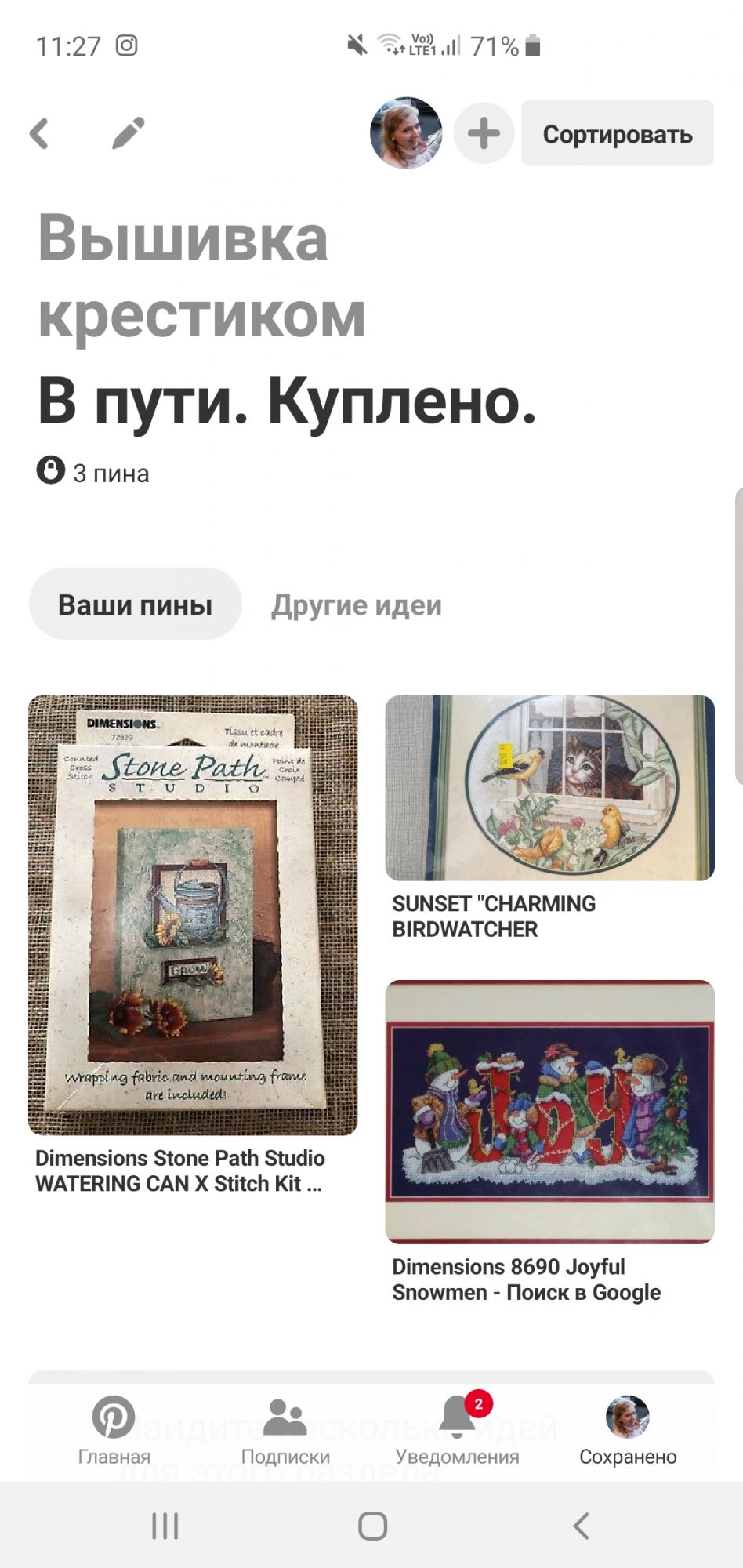Open the system recent apps button

point(165,1526)
